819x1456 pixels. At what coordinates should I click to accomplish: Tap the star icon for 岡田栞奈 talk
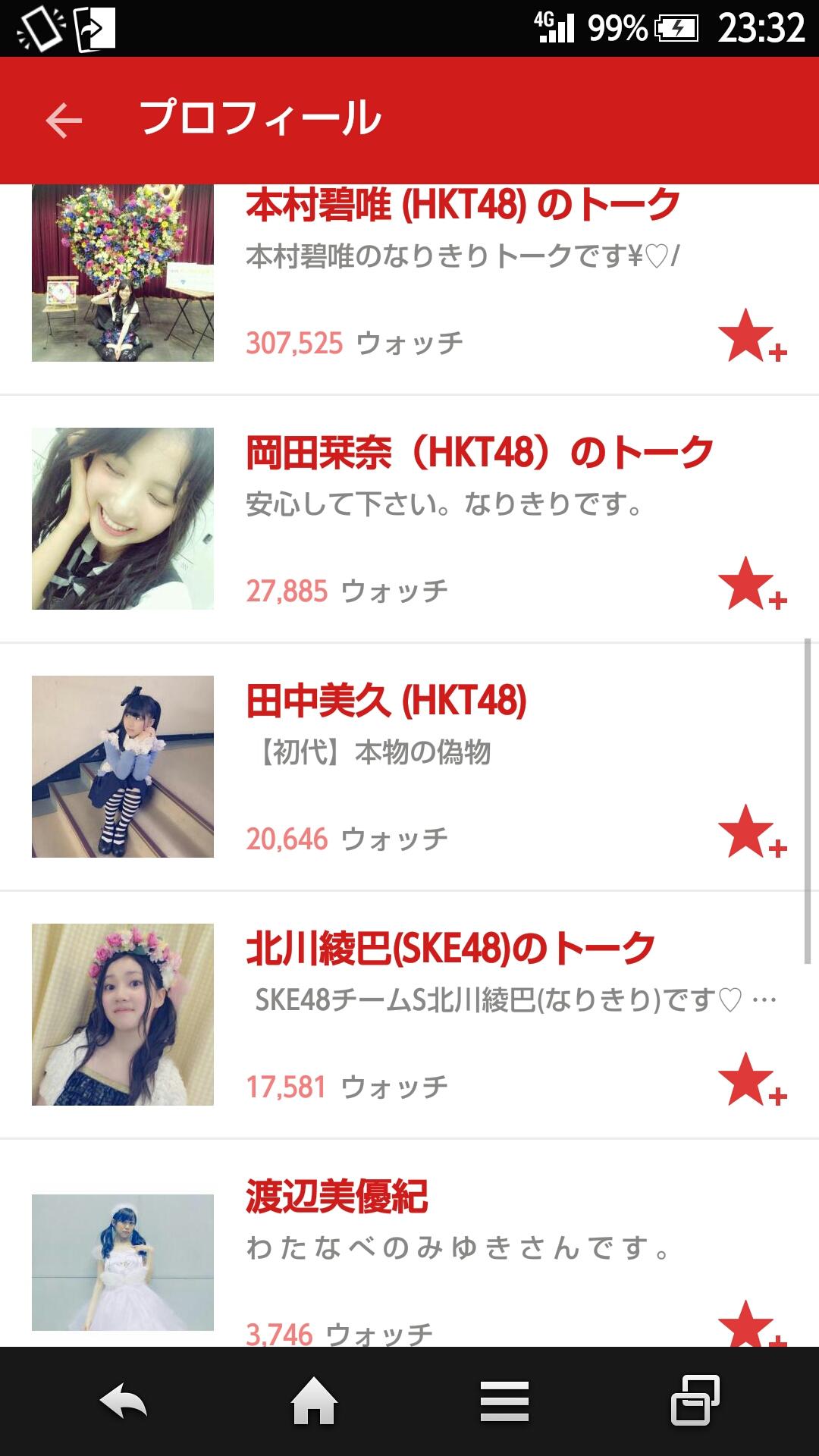point(751,584)
